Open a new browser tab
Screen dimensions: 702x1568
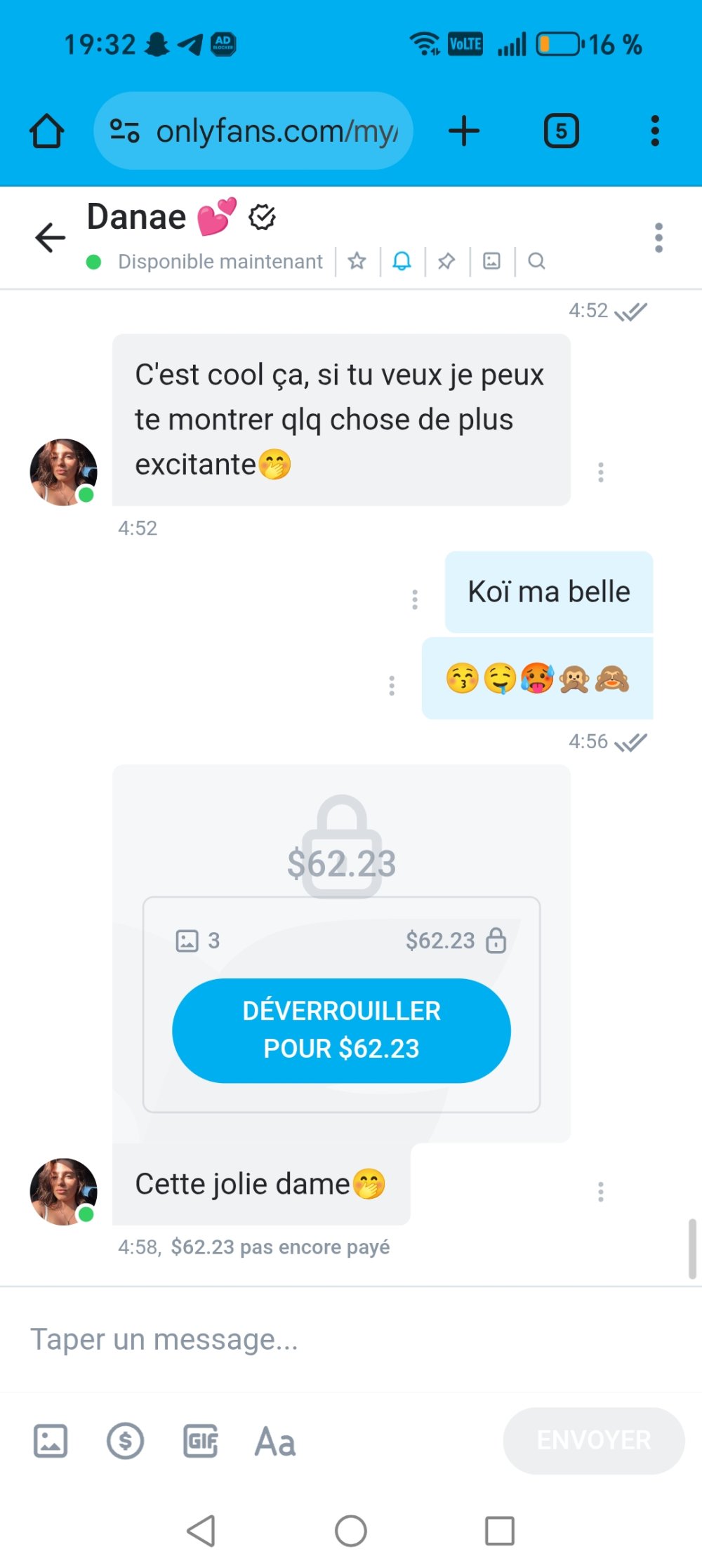pyautogui.click(x=464, y=131)
